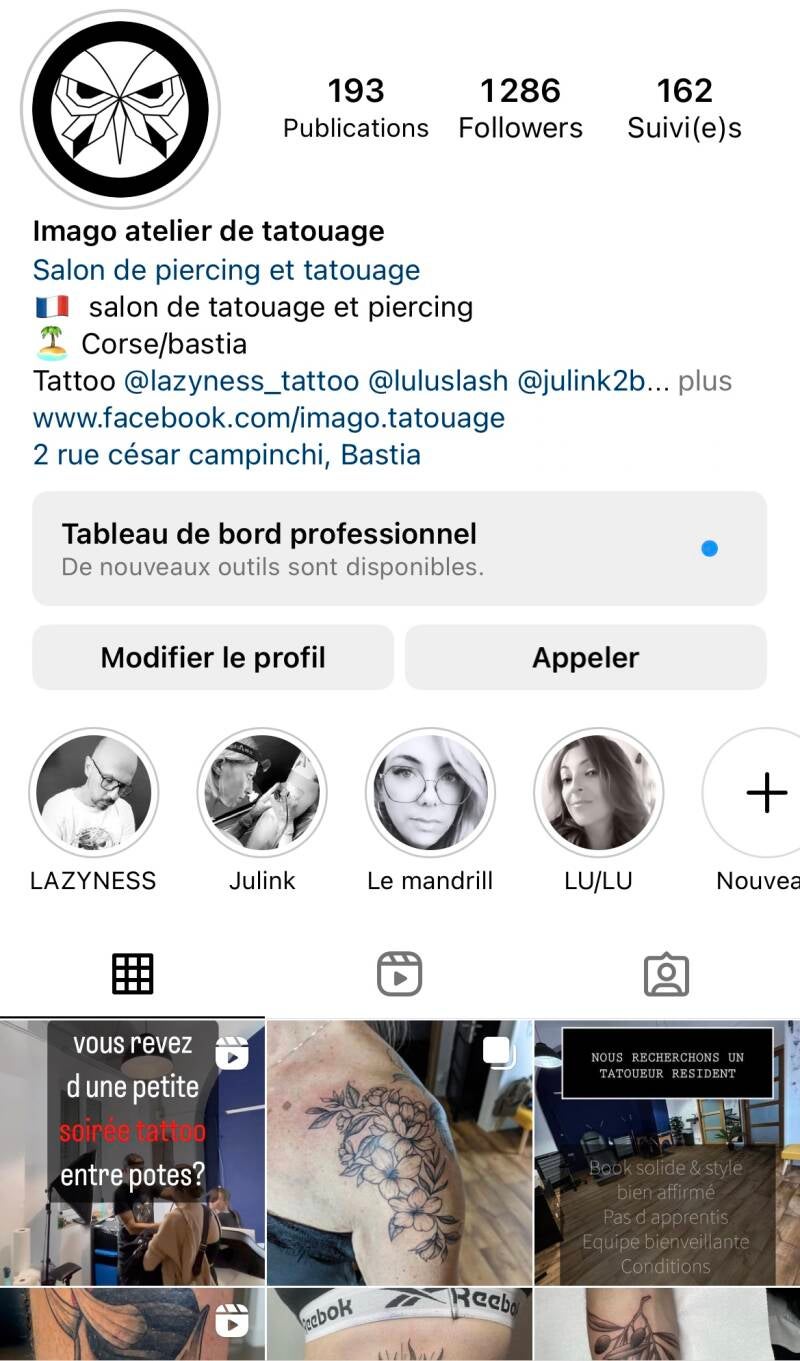View the 1286 Followers list
Viewport: 800px width, 1361px height.
pos(520,108)
